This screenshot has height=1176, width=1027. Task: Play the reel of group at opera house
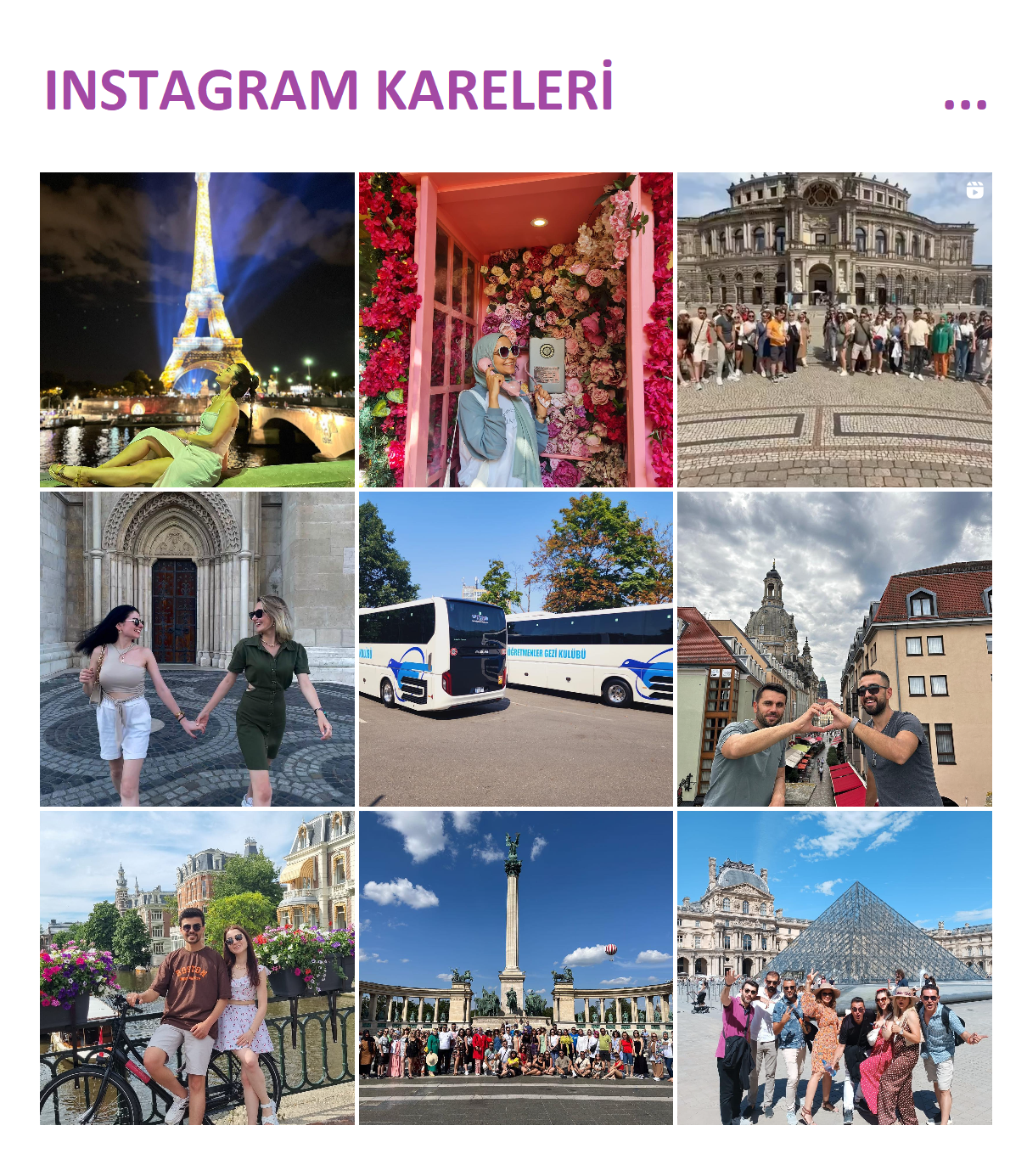pyautogui.click(x=834, y=329)
